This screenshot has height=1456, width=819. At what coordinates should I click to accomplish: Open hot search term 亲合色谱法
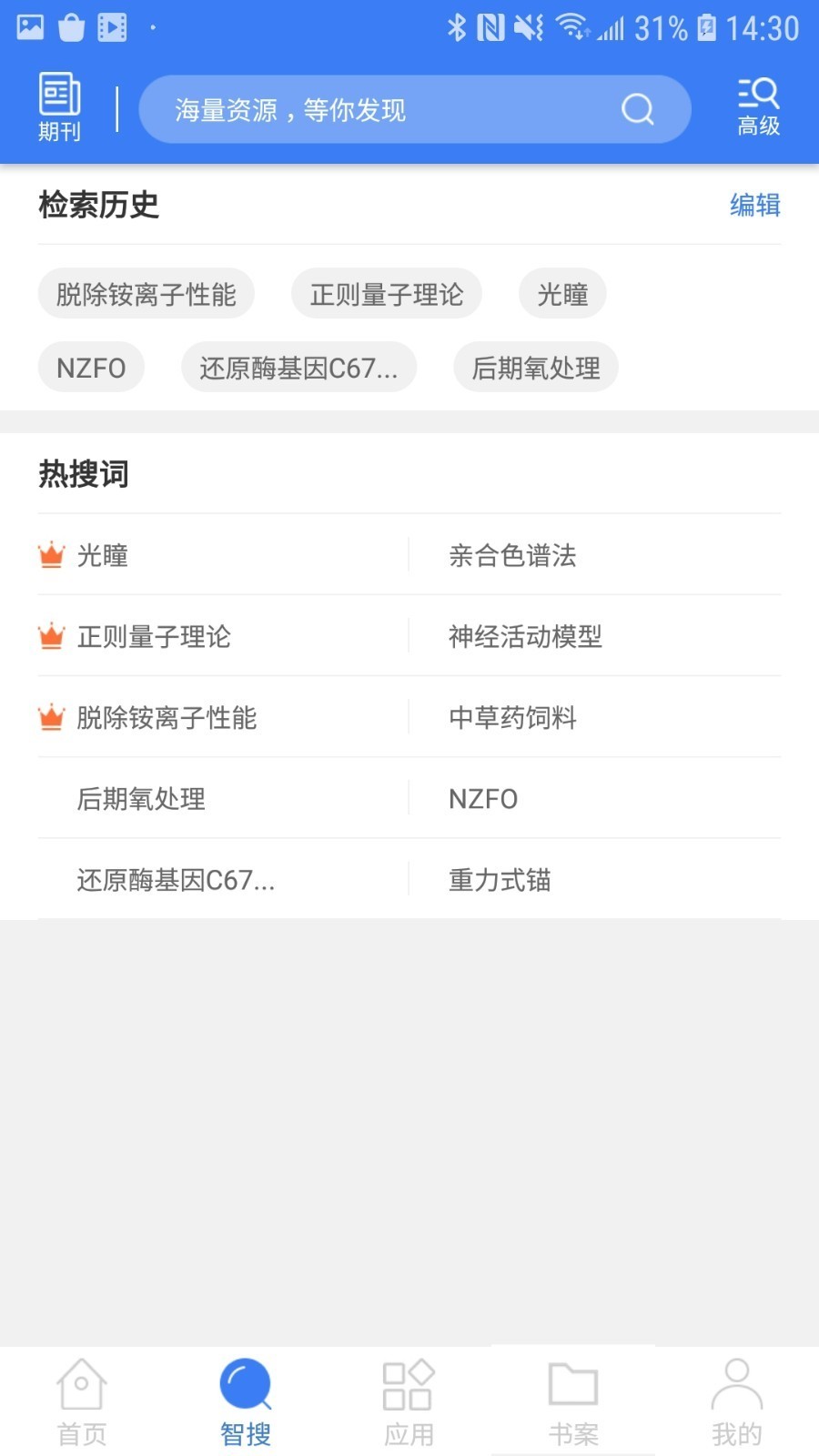[x=512, y=555]
